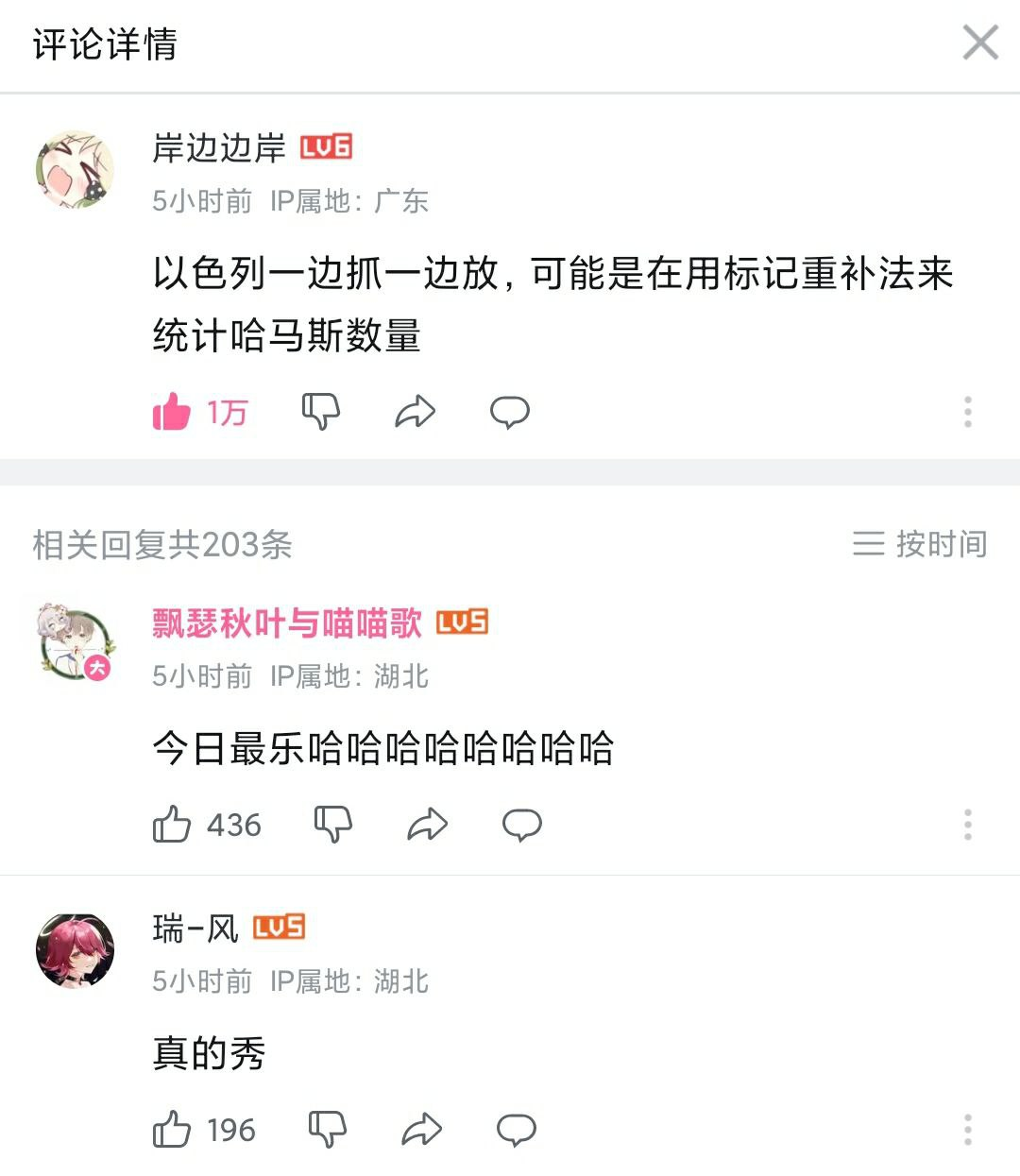Share 飘瑟秋叶与喵喵歌's reply
The width and height of the screenshot is (1020, 1176).
[427, 825]
